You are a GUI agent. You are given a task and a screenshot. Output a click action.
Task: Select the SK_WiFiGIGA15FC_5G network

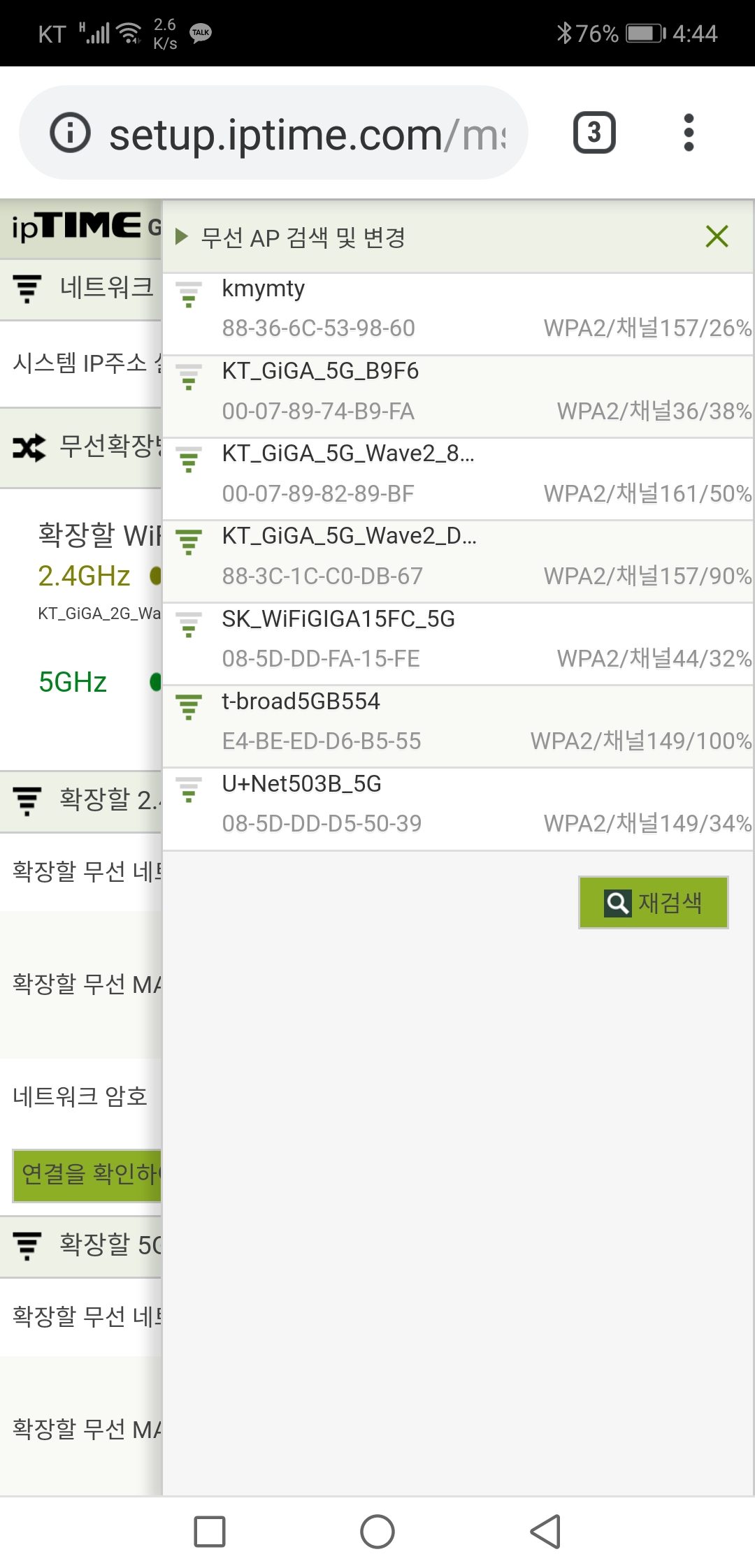459,644
